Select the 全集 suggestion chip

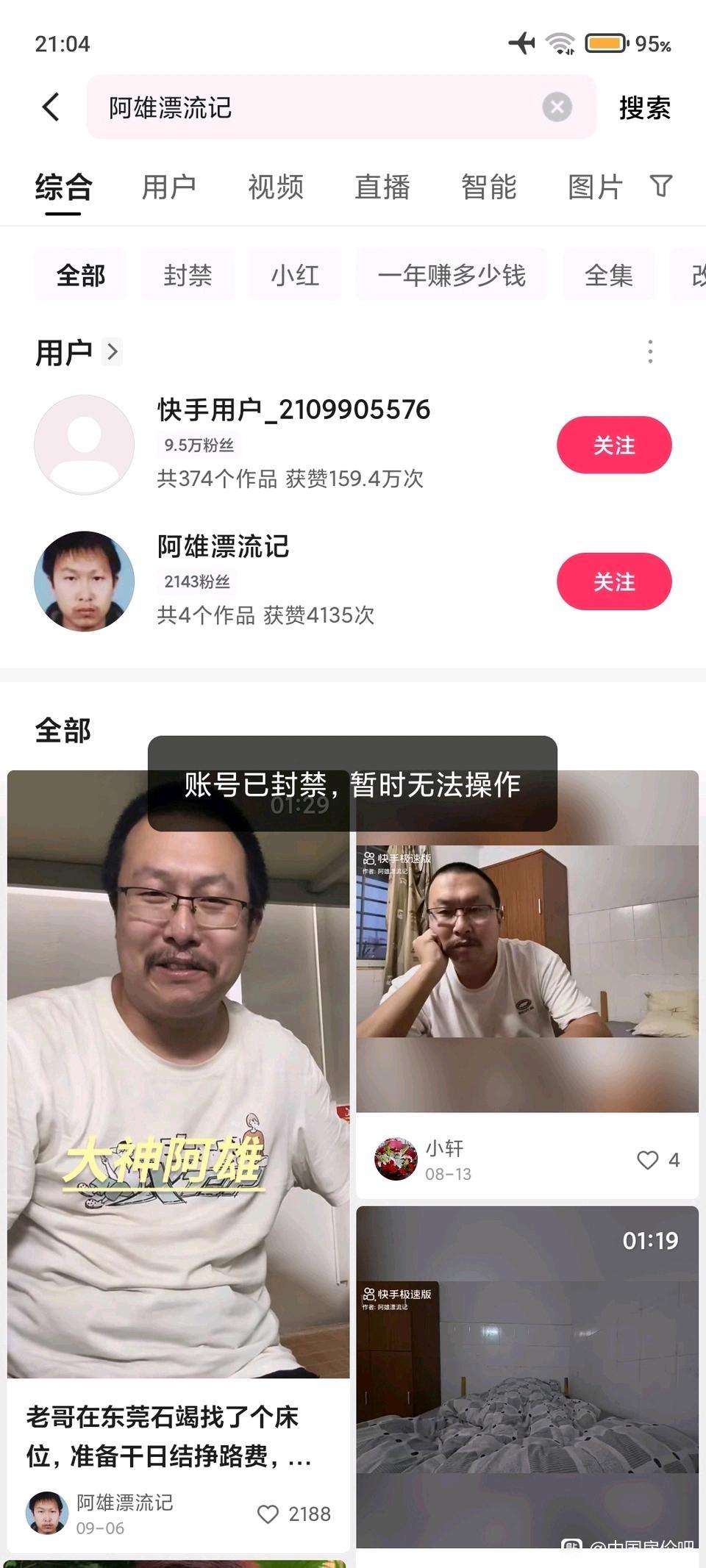click(x=608, y=276)
